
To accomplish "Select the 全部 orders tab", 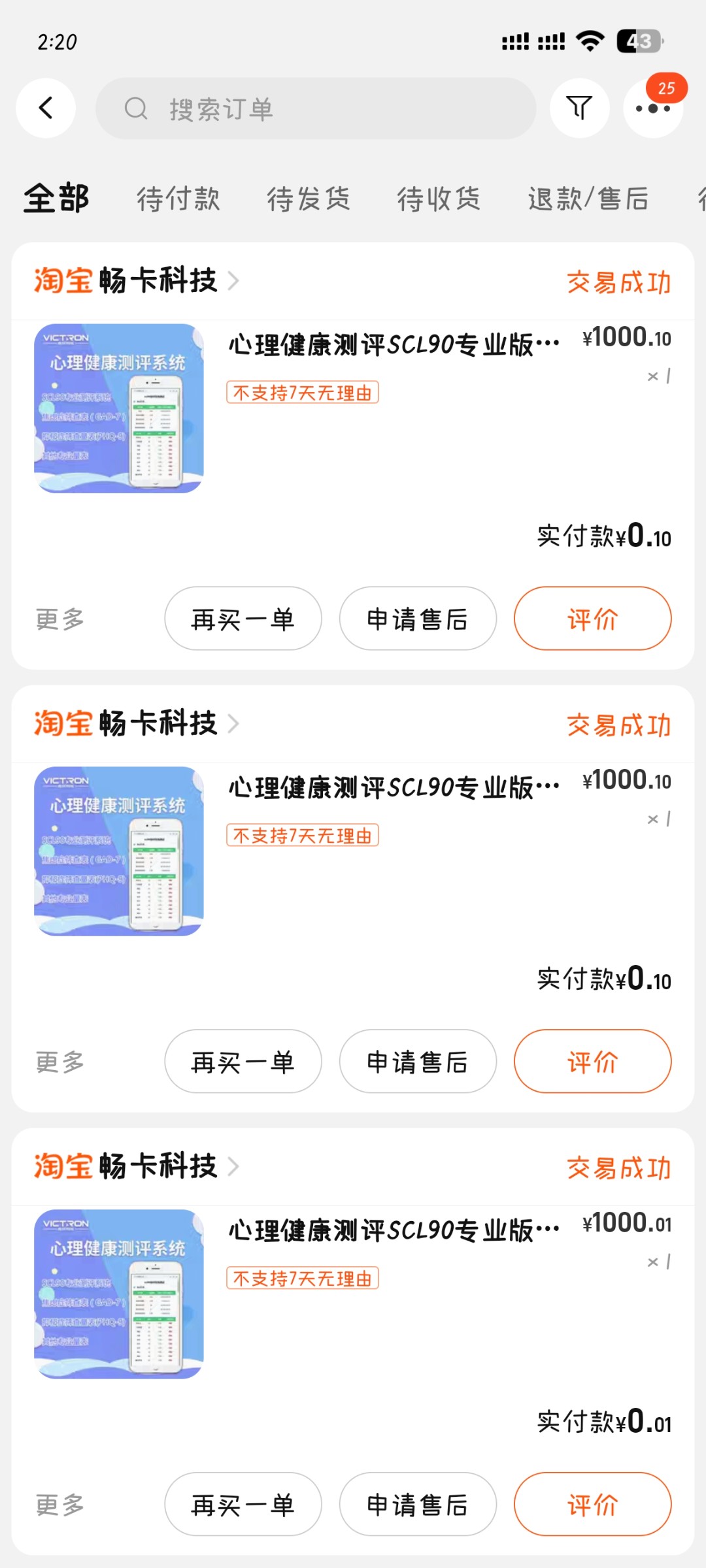I will tap(56, 199).
